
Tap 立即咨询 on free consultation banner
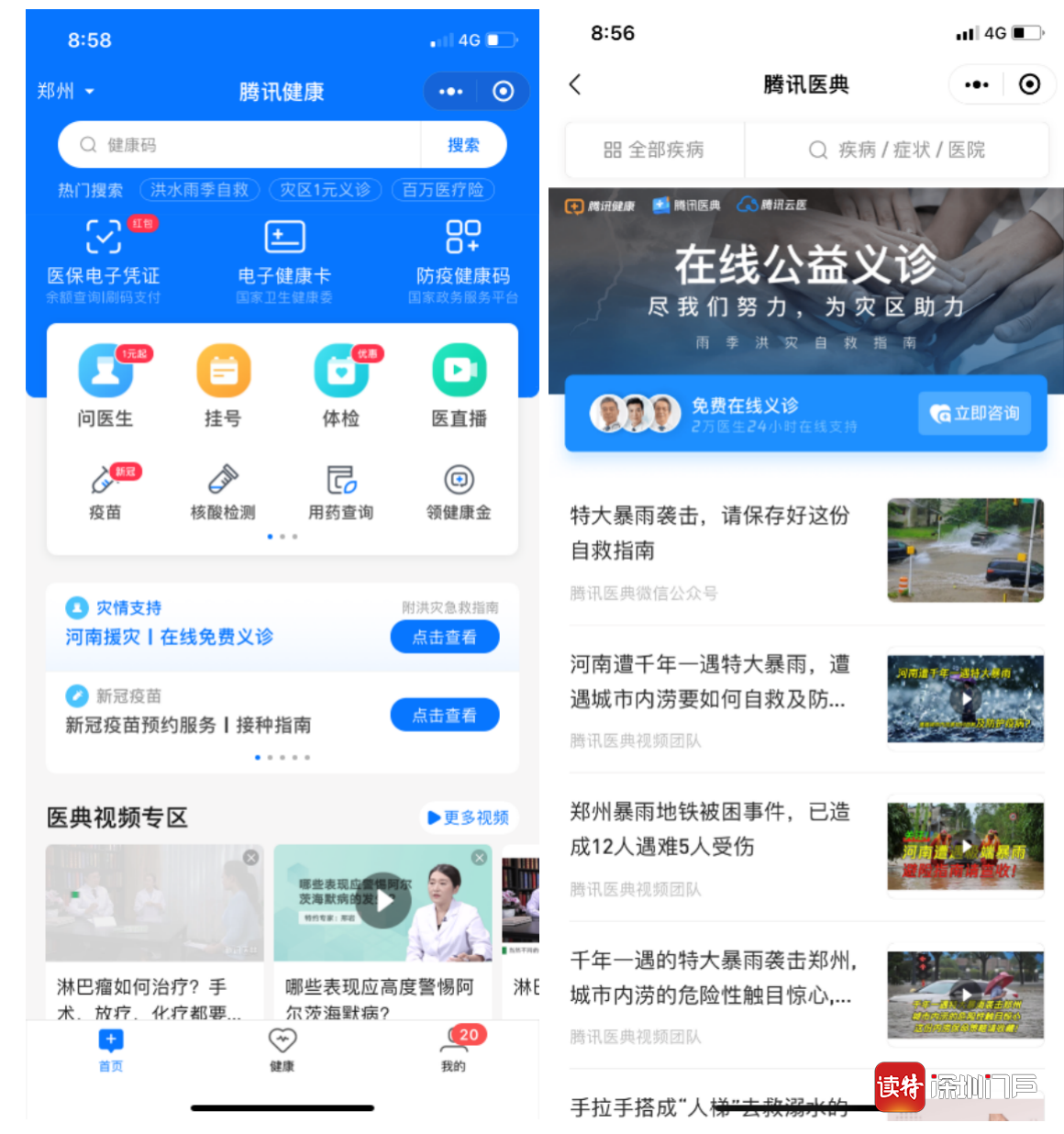[x=975, y=413]
